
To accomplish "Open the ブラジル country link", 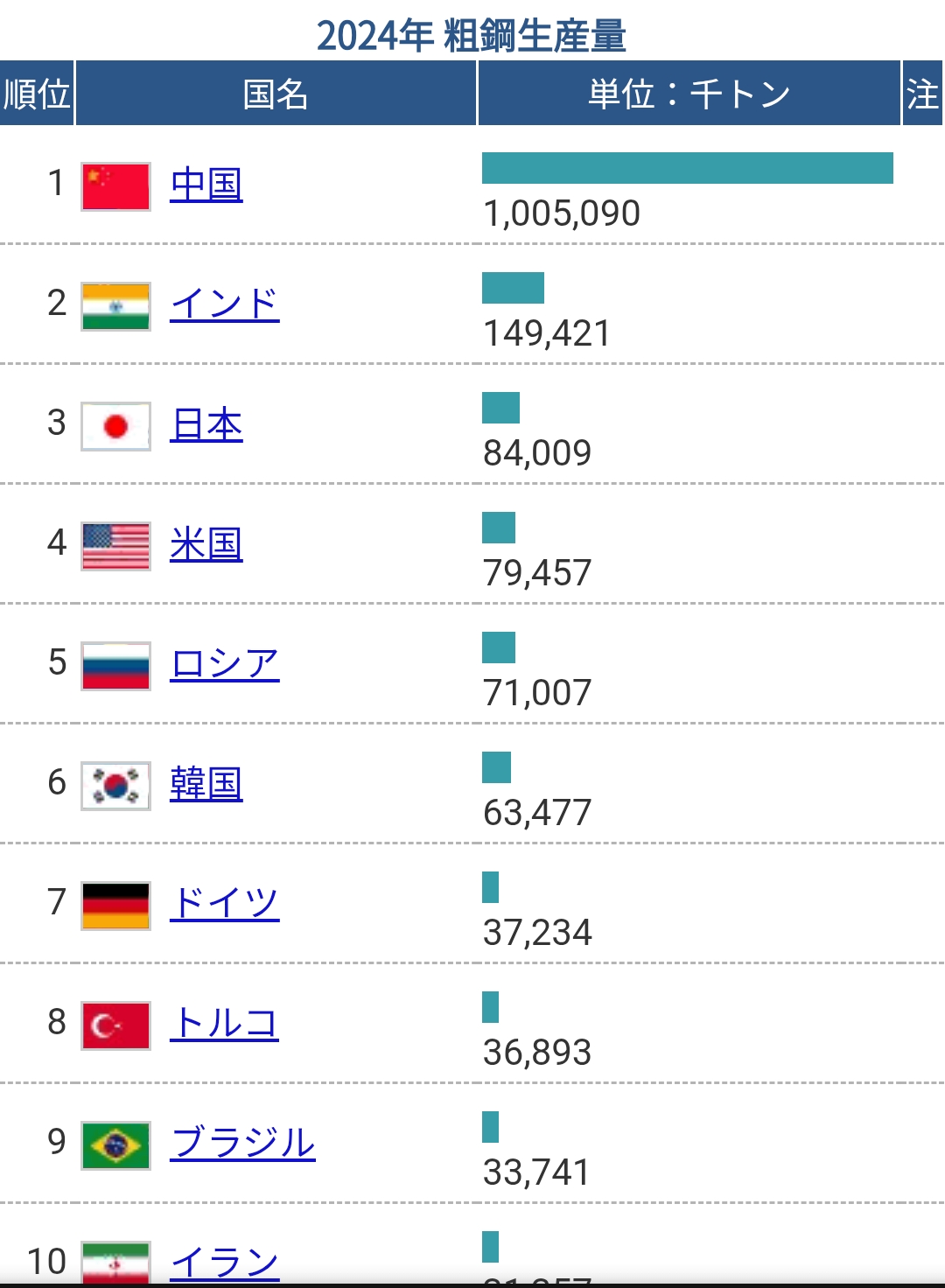I will pyautogui.click(x=242, y=1144).
